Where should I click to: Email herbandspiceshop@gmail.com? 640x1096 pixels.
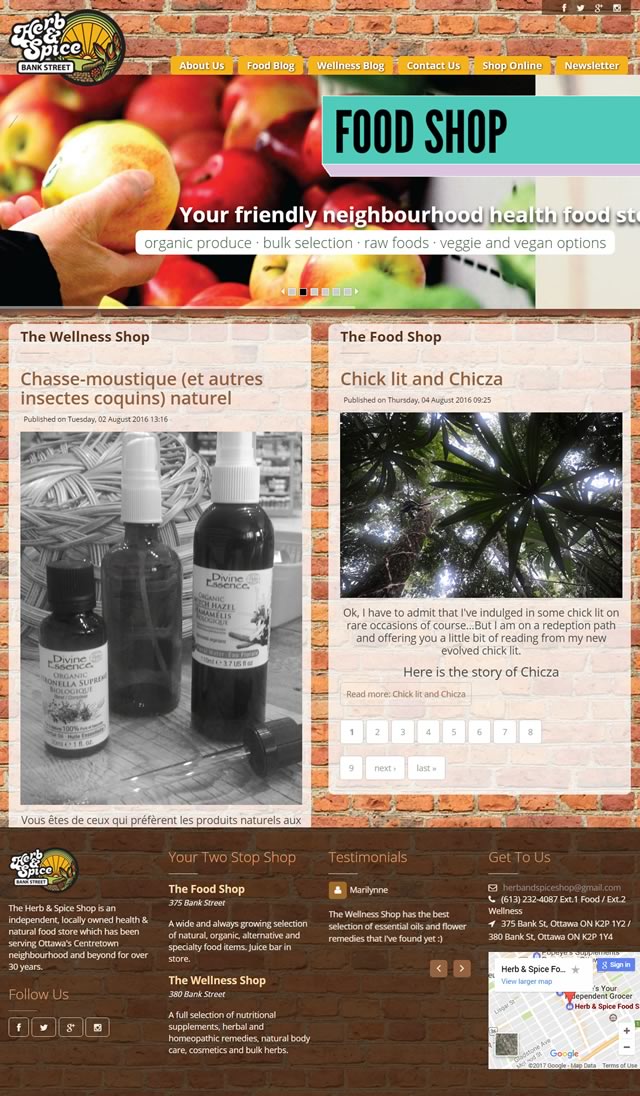coord(561,887)
